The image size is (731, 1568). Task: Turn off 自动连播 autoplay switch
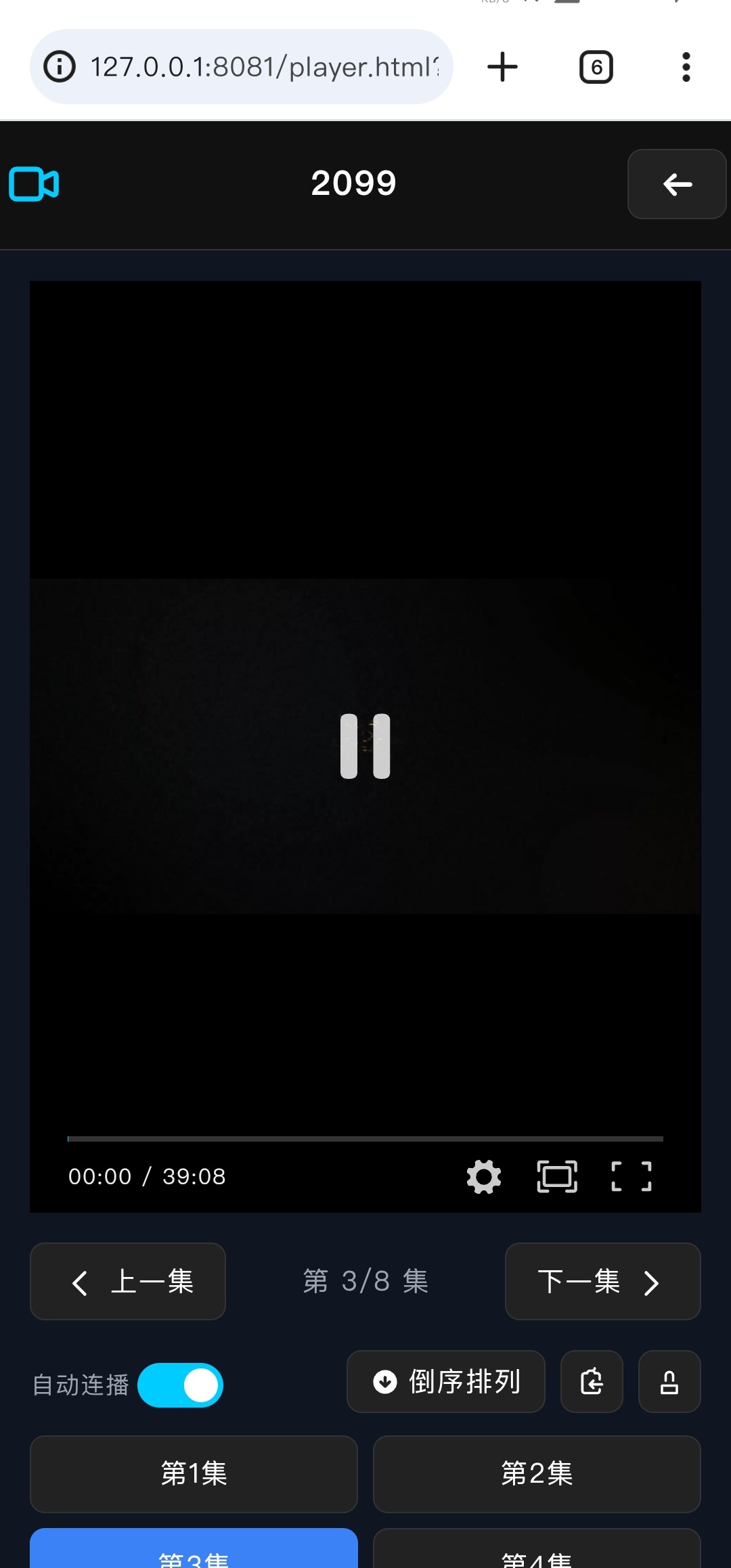tap(180, 1385)
